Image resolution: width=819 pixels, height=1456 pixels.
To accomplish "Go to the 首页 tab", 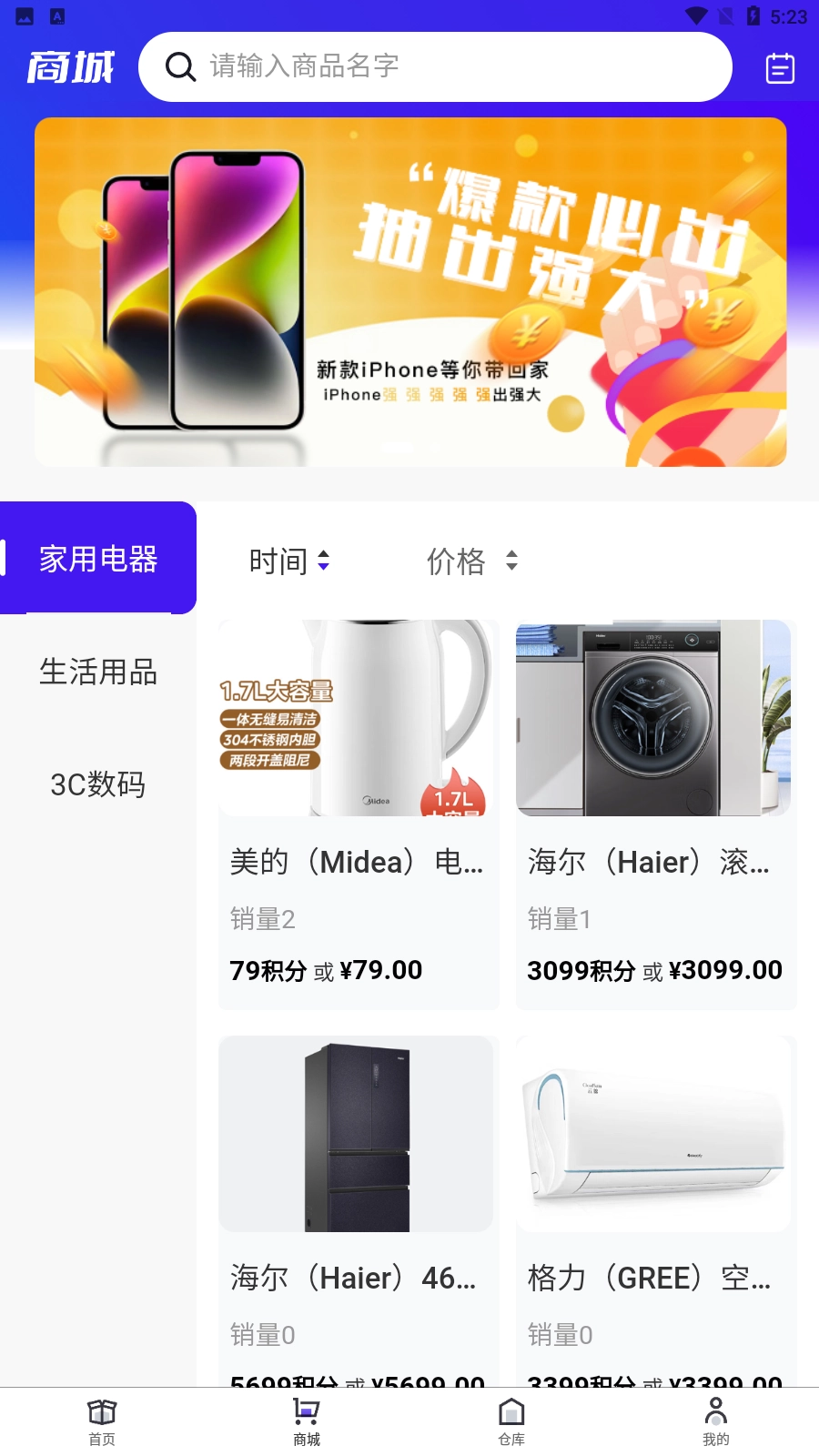I will coord(102,1421).
